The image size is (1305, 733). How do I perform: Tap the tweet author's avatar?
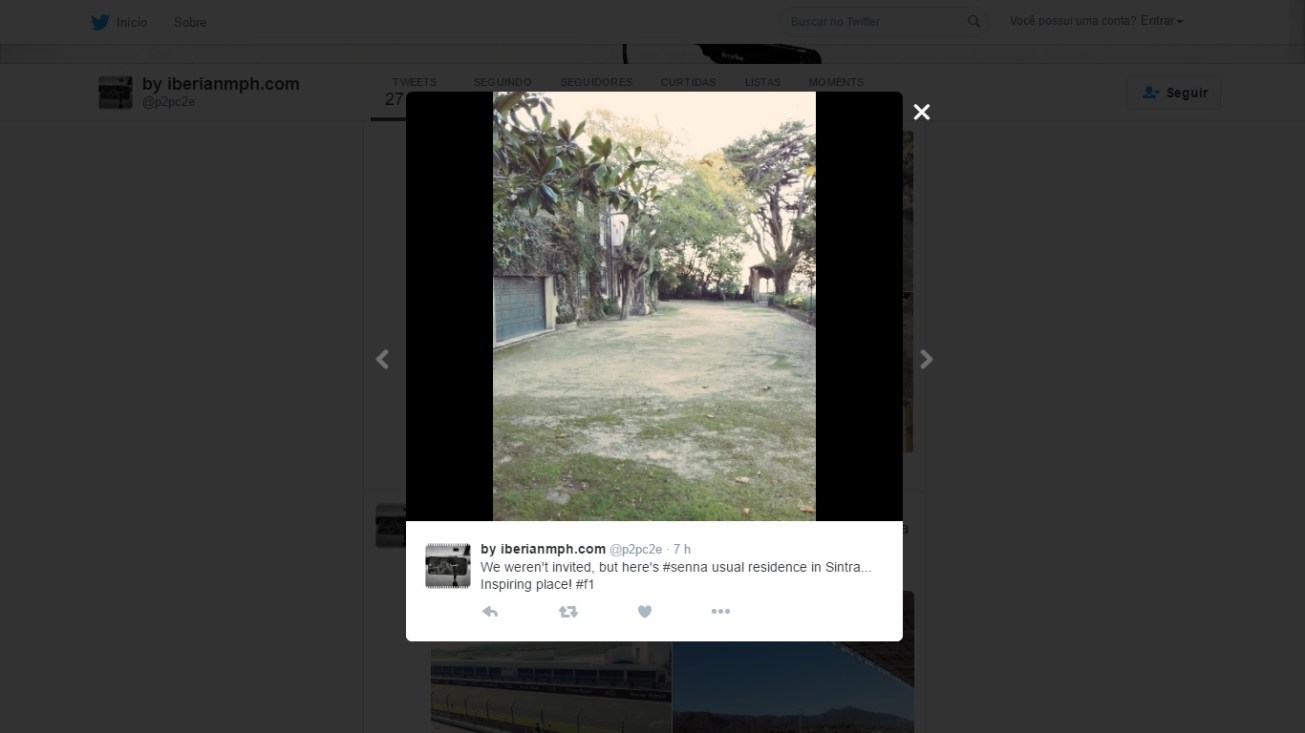click(x=447, y=566)
